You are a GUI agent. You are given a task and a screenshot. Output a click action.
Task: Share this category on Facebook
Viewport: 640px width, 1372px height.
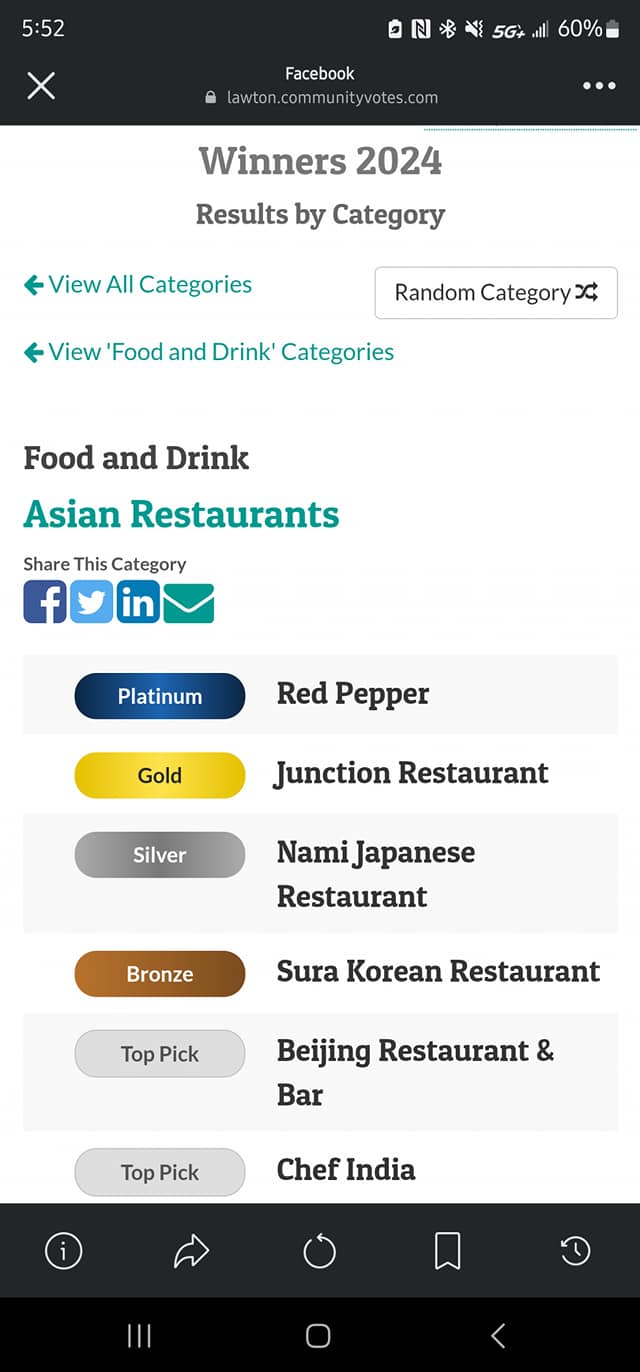pyautogui.click(x=45, y=602)
